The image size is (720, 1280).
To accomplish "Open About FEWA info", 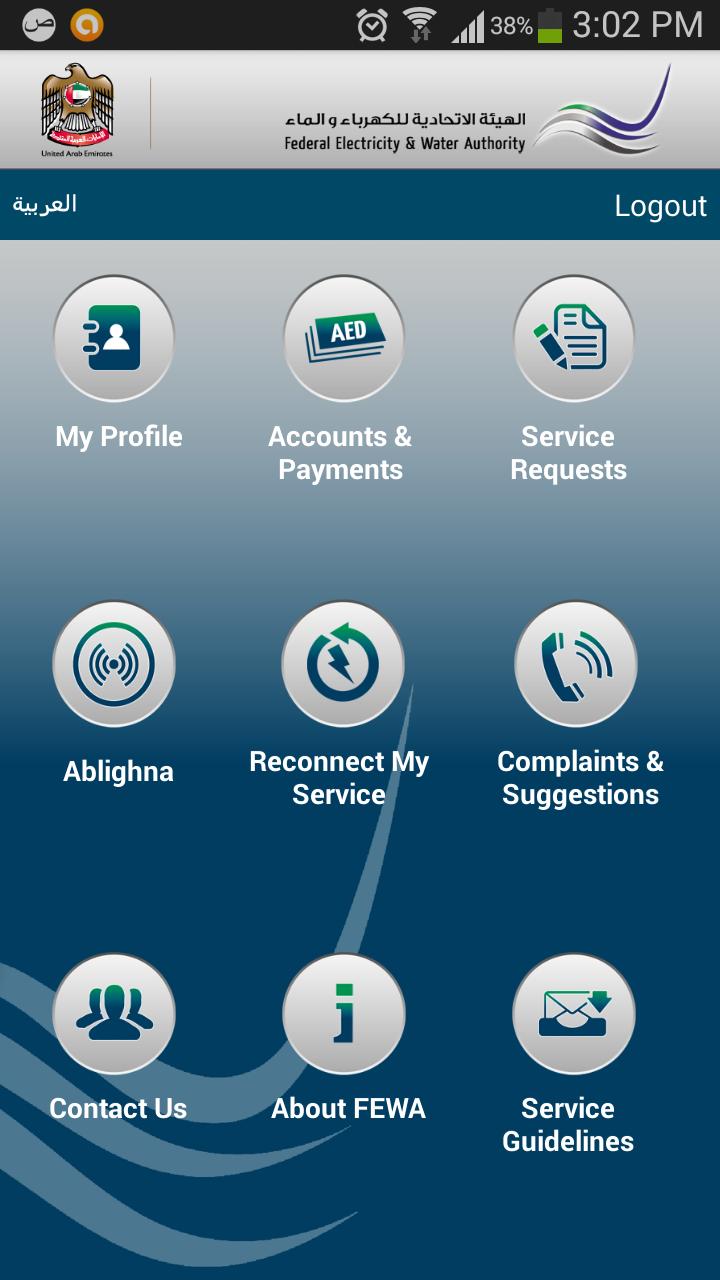I will click(x=343, y=1014).
